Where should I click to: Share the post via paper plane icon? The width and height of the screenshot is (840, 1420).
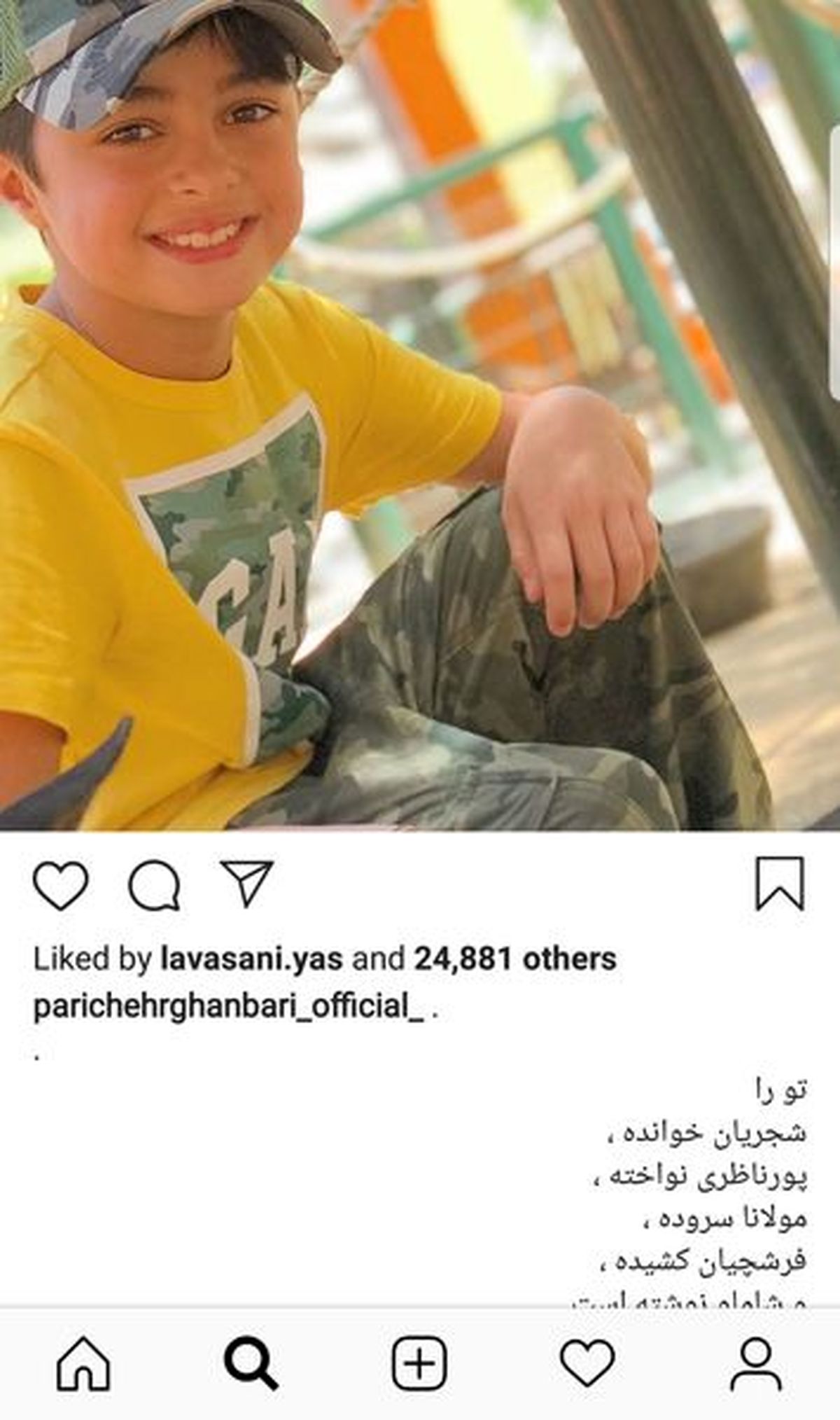tap(246, 884)
